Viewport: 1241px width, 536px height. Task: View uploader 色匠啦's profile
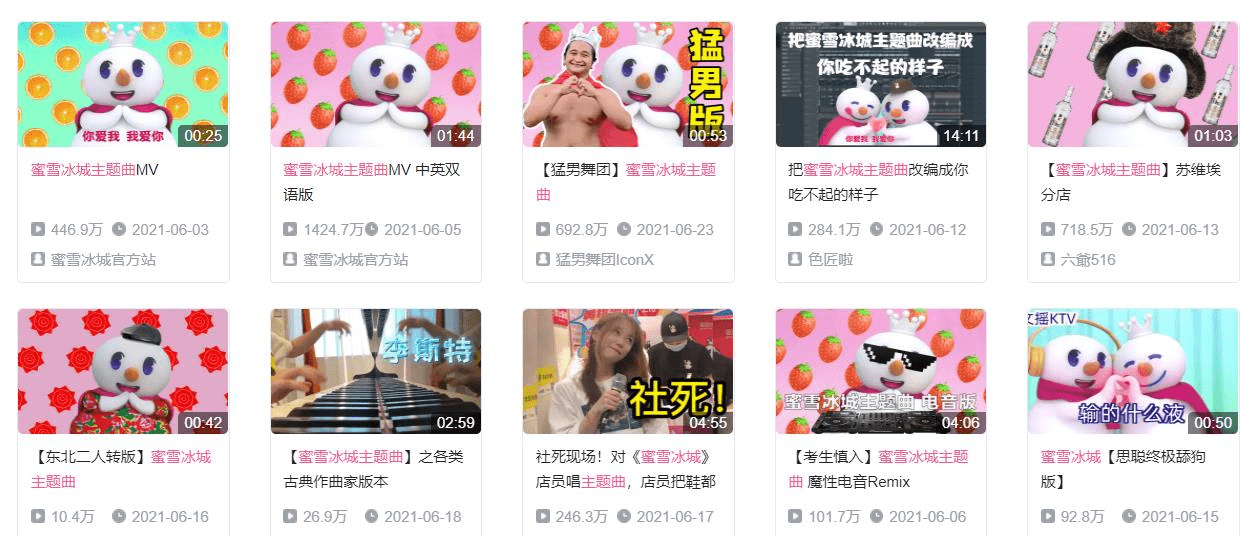click(830, 259)
